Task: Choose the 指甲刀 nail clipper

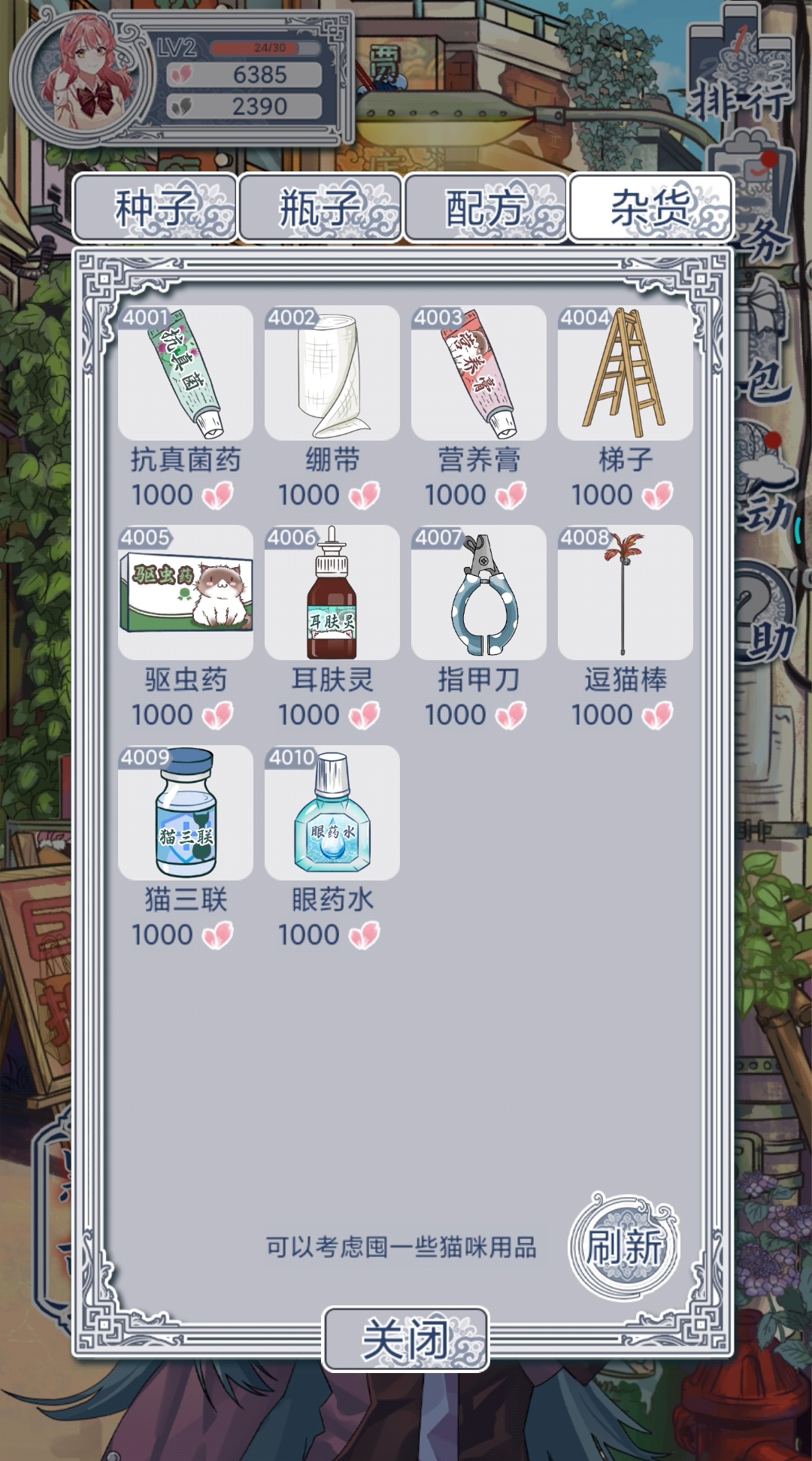Action: pyautogui.click(x=479, y=593)
